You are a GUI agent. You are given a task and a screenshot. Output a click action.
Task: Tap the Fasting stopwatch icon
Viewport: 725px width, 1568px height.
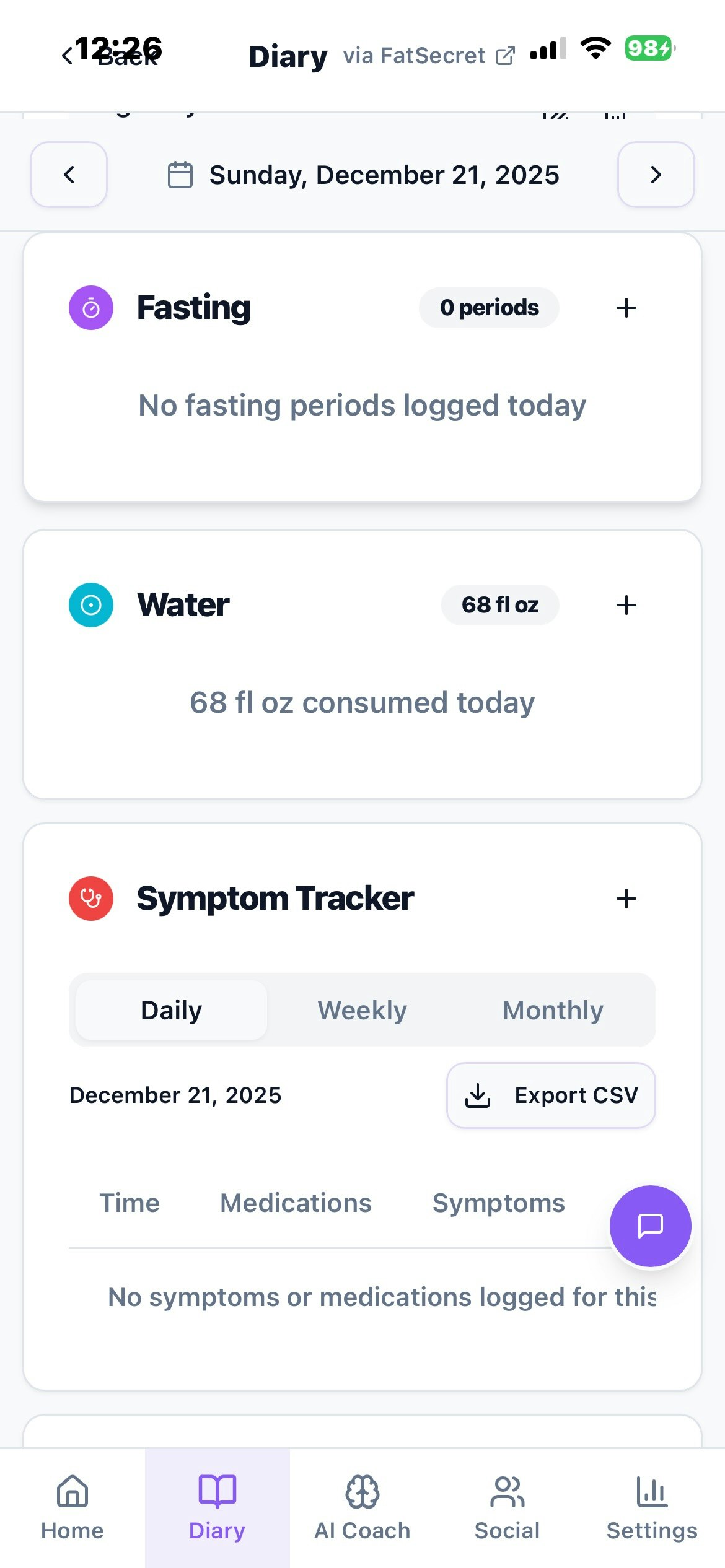point(90,307)
